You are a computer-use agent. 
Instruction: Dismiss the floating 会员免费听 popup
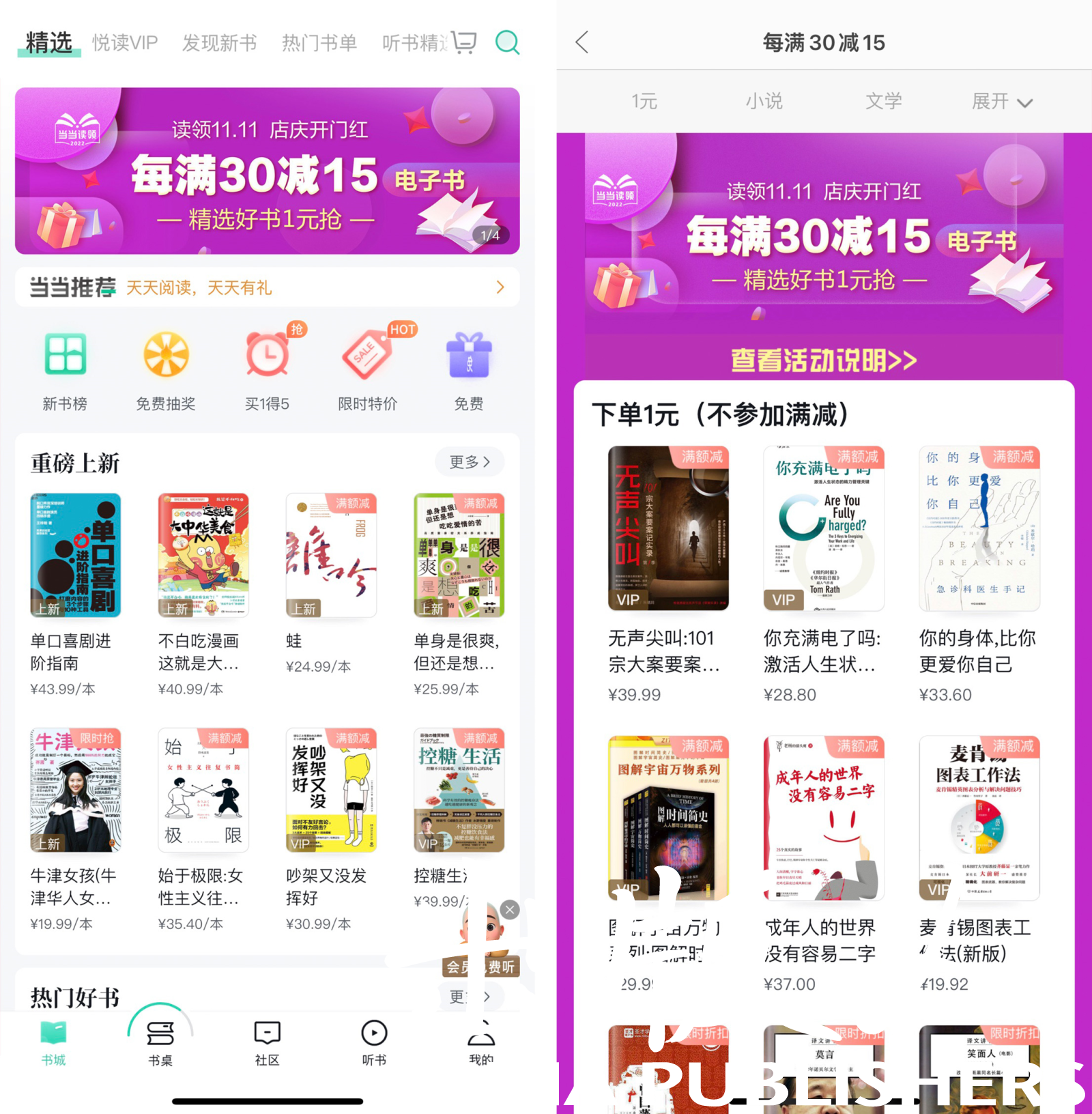[x=510, y=909]
